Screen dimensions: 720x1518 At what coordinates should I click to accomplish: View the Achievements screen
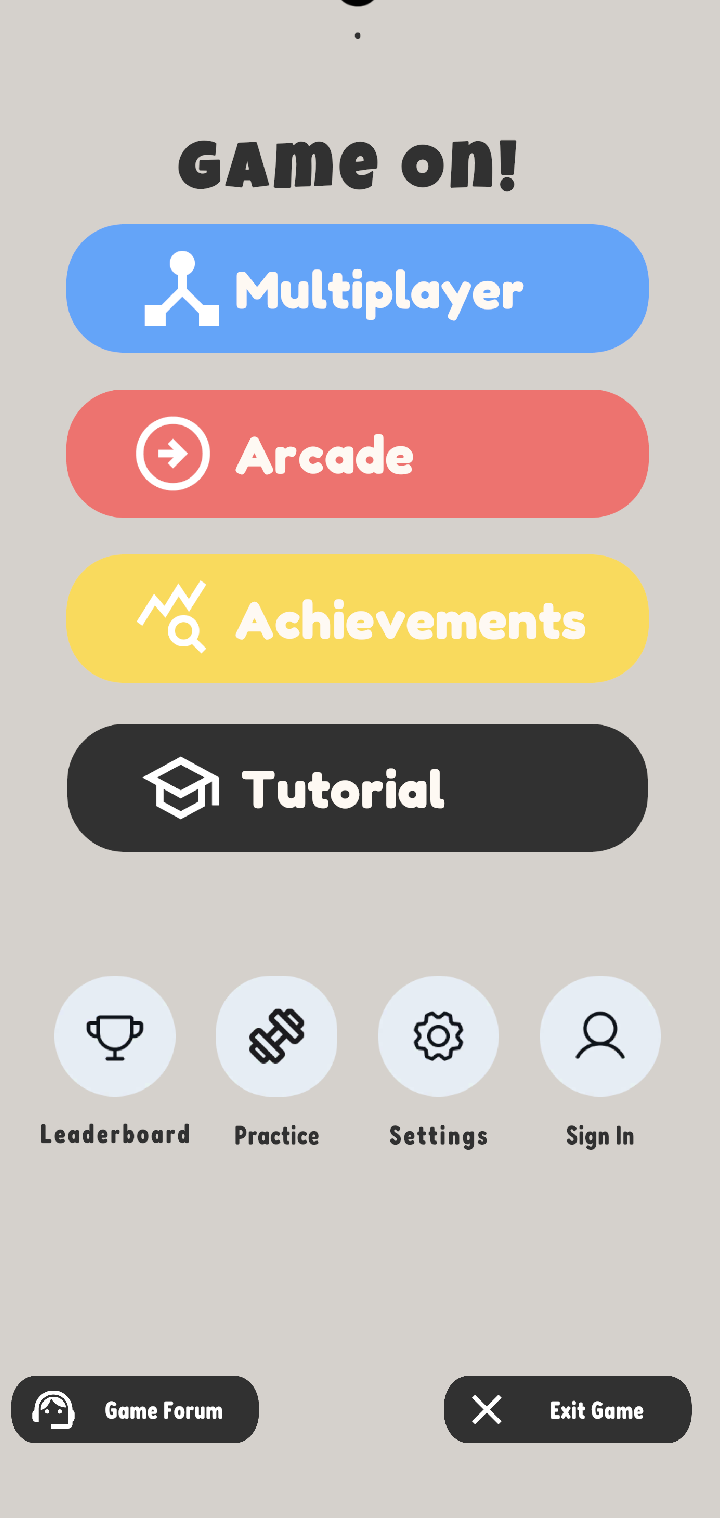pos(357,619)
